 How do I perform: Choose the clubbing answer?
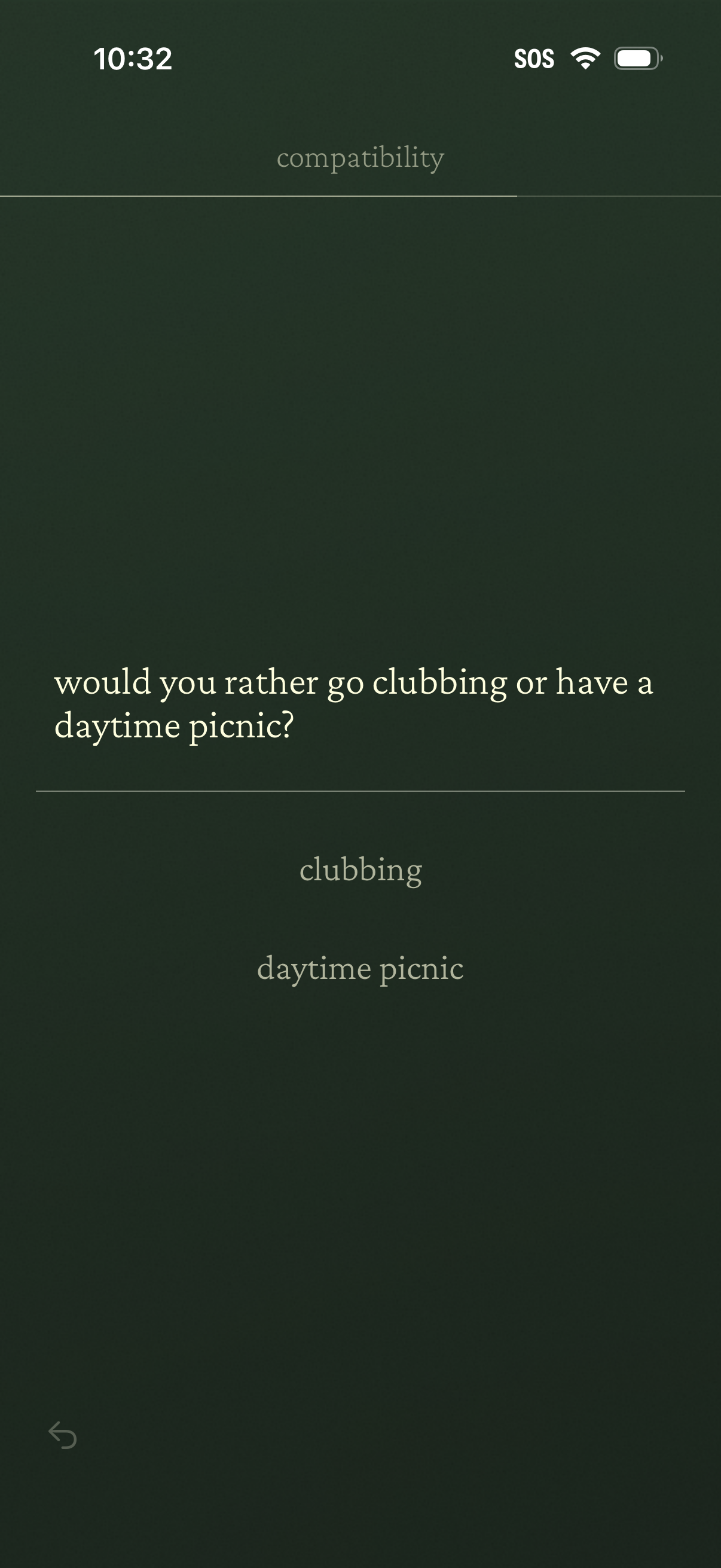(x=360, y=870)
